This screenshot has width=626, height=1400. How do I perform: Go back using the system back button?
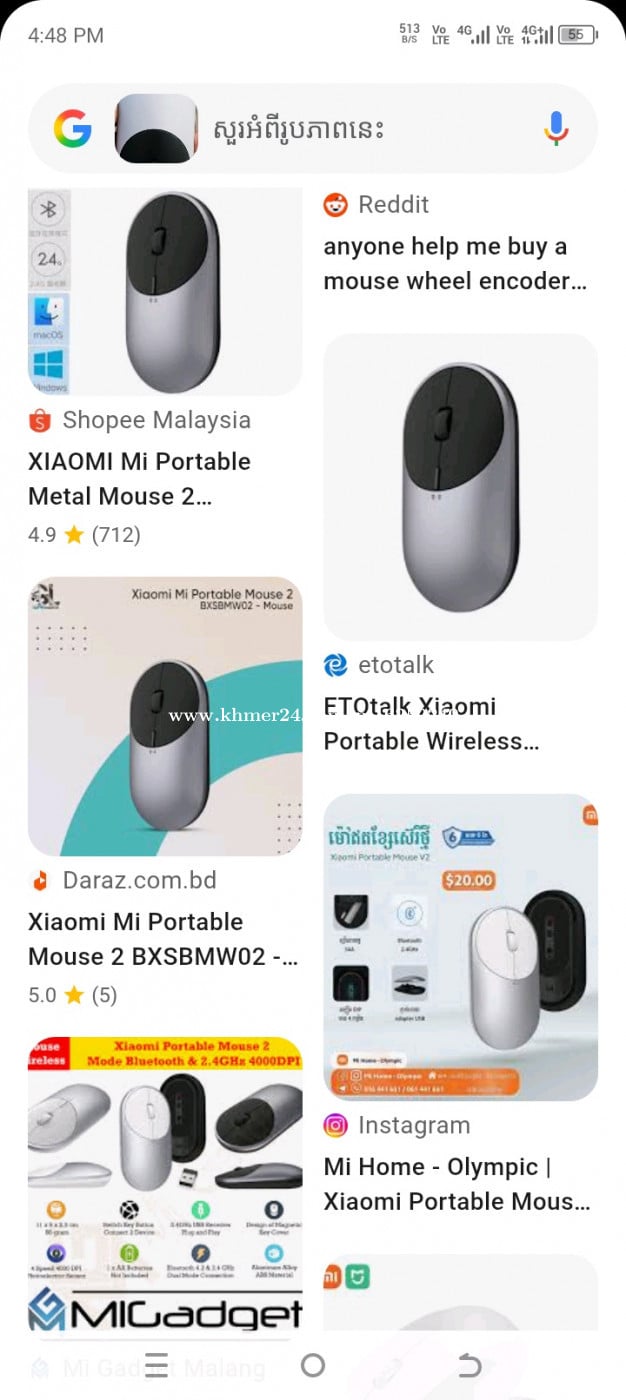coord(469,1365)
